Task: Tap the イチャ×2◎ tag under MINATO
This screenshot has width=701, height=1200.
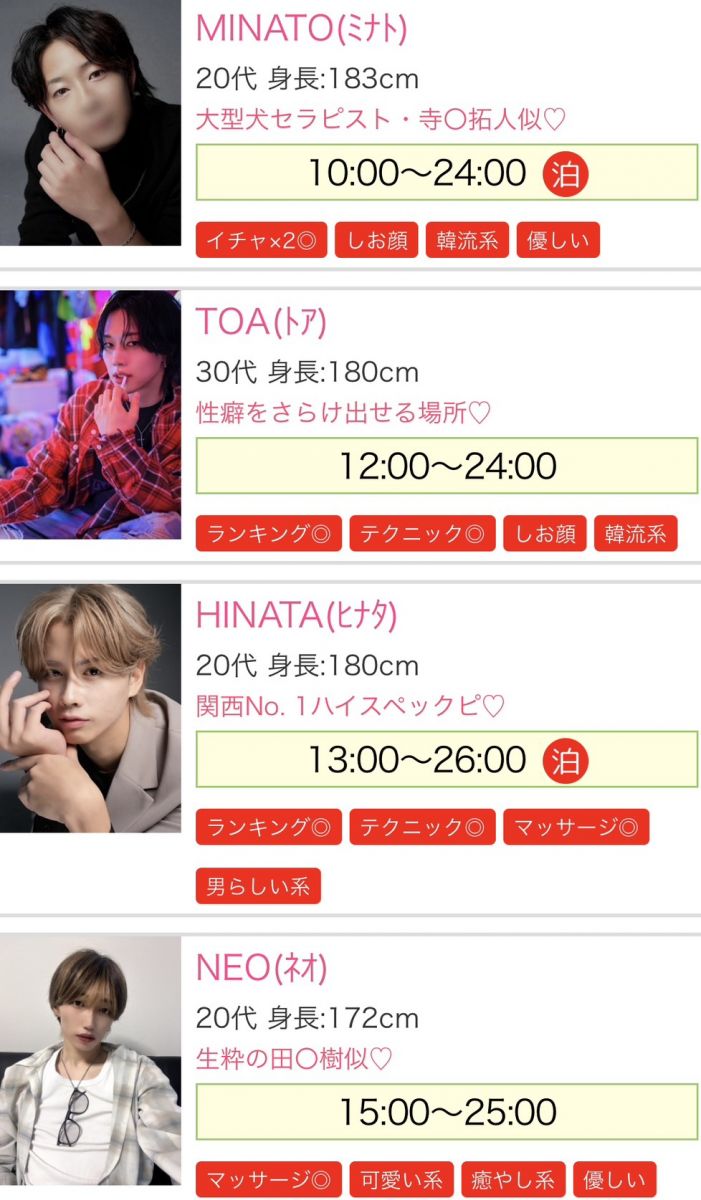Action: click(x=261, y=241)
